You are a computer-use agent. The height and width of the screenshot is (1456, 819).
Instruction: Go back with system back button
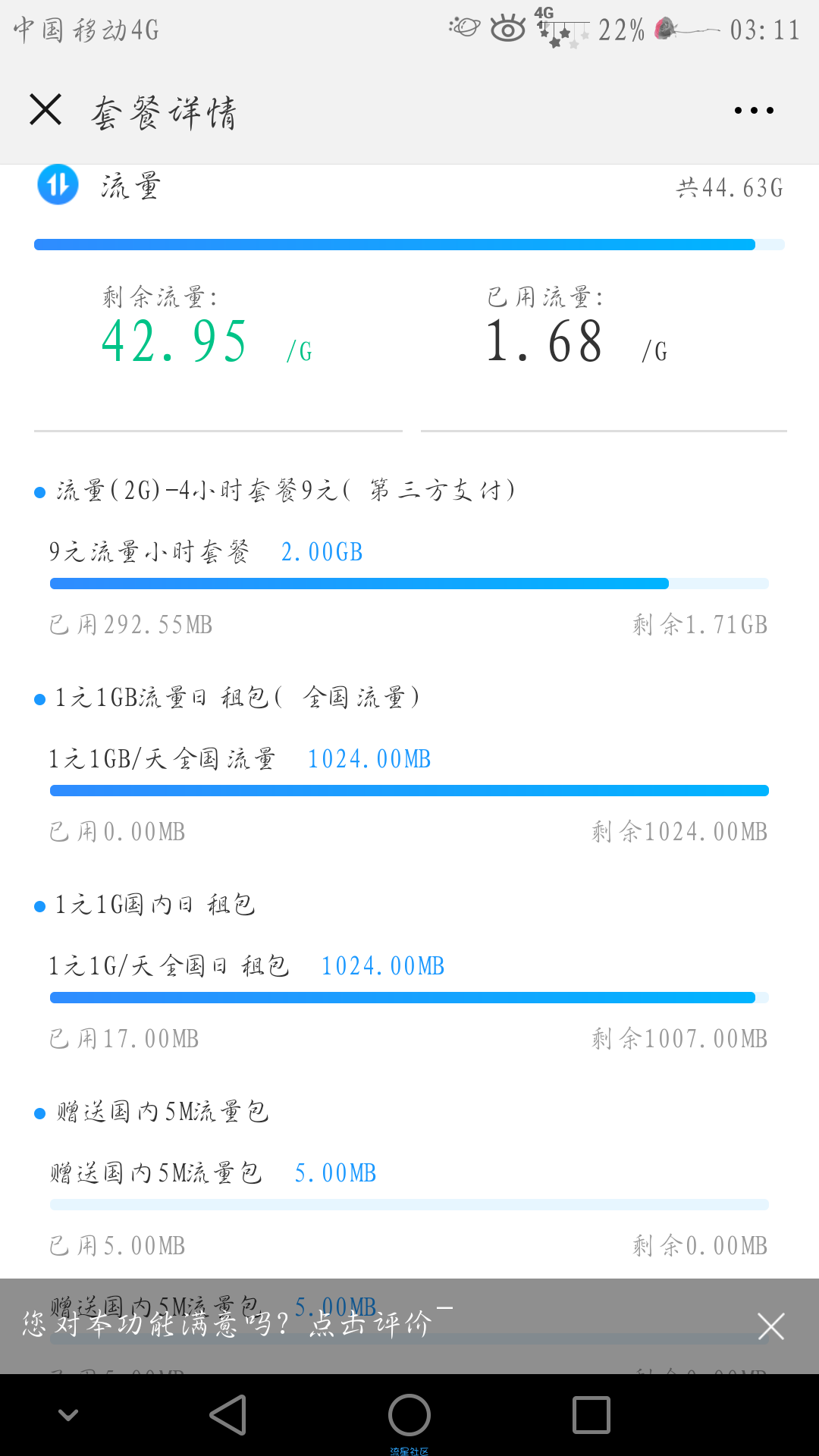pyautogui.click(x=228, y=1415)
